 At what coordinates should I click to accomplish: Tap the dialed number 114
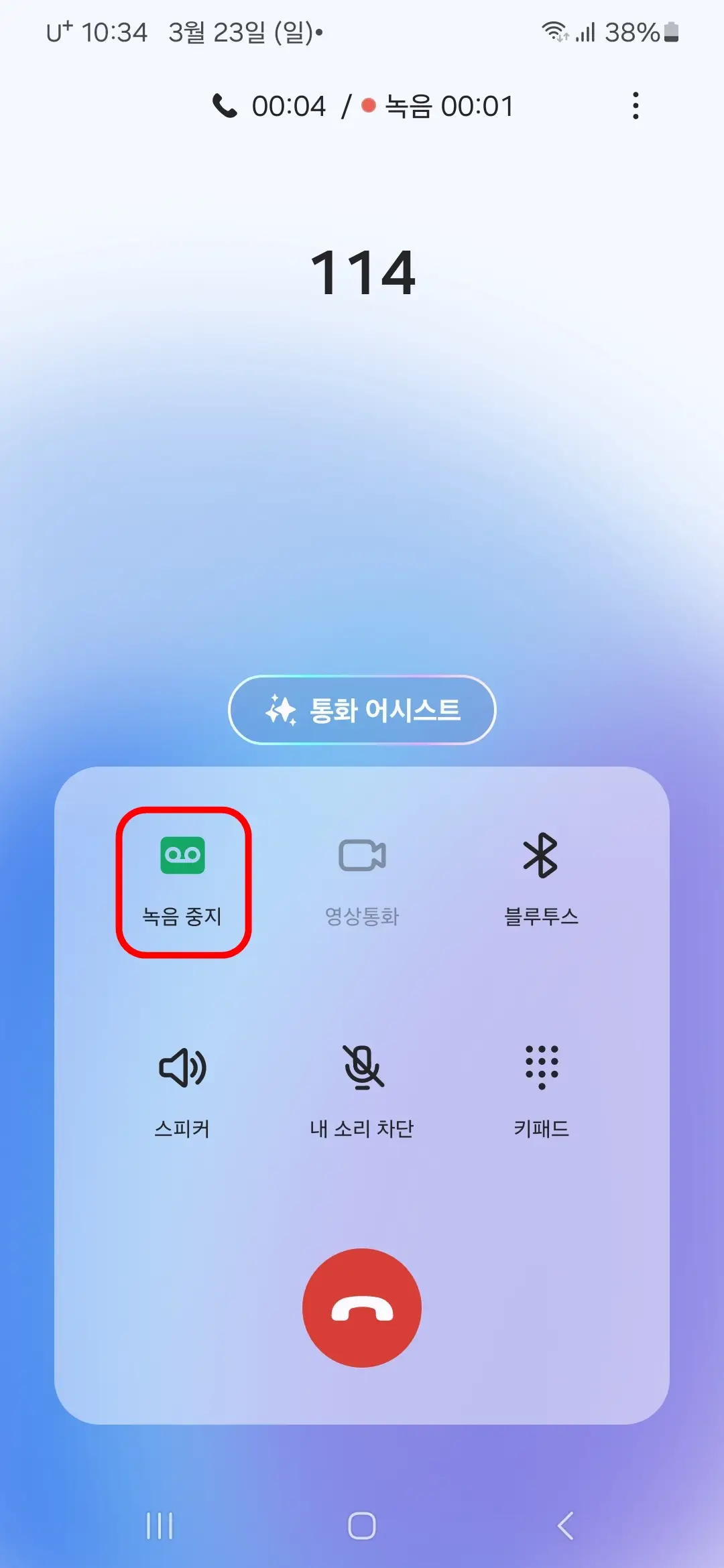(x=362, y=273)
